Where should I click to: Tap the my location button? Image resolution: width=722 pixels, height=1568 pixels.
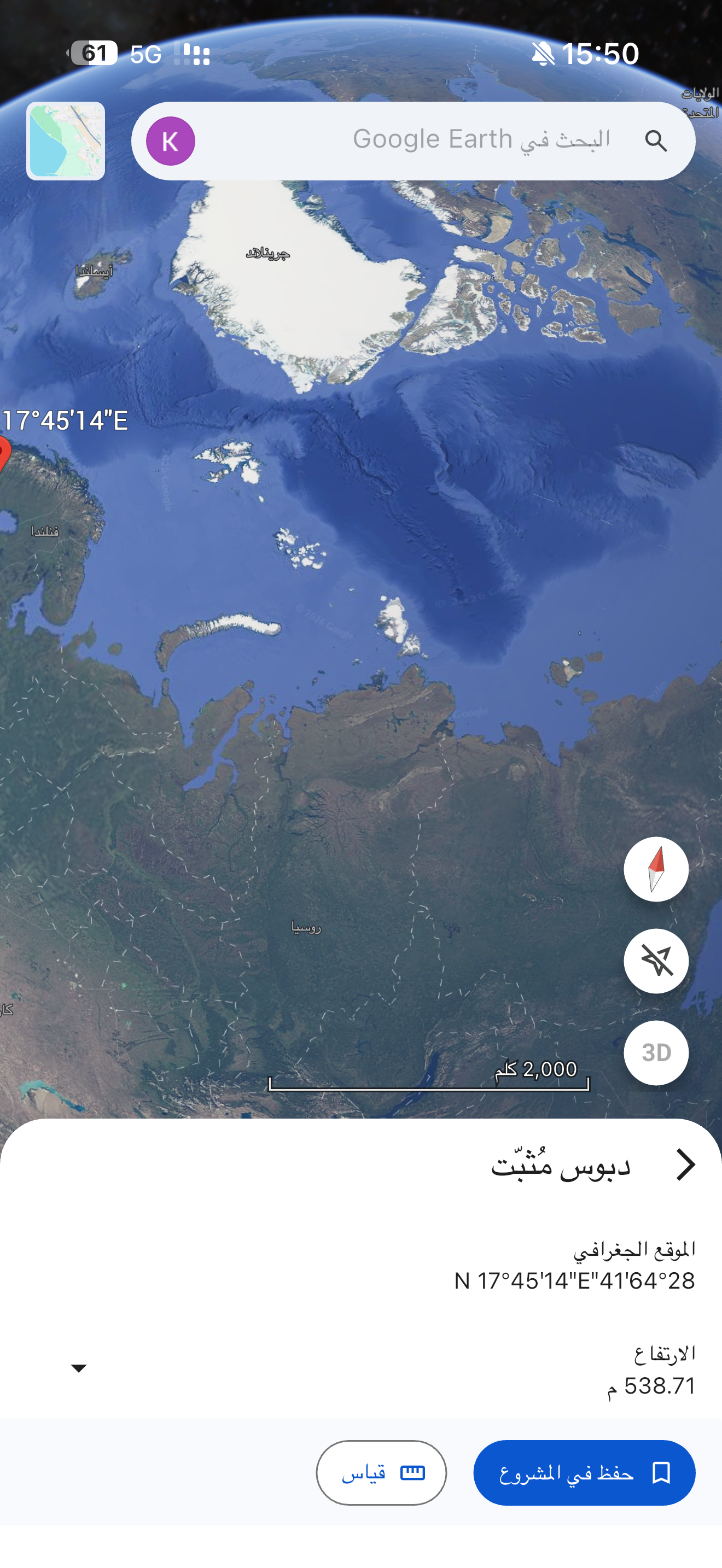point(656,961)
